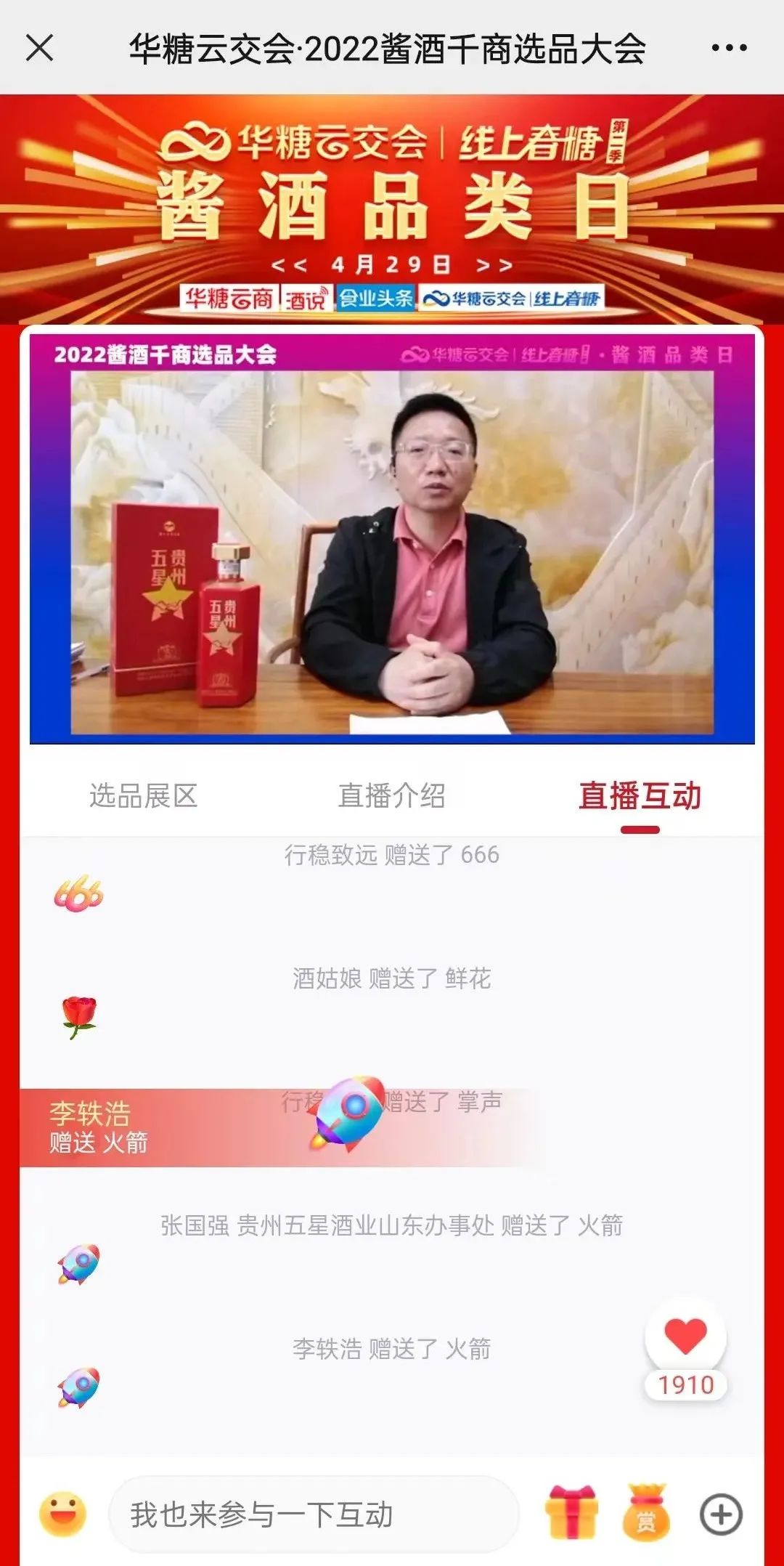The height and width of the screenshot is (1566, 784).
Task: Open more options with the plus icon
Action: (721, 1514)
